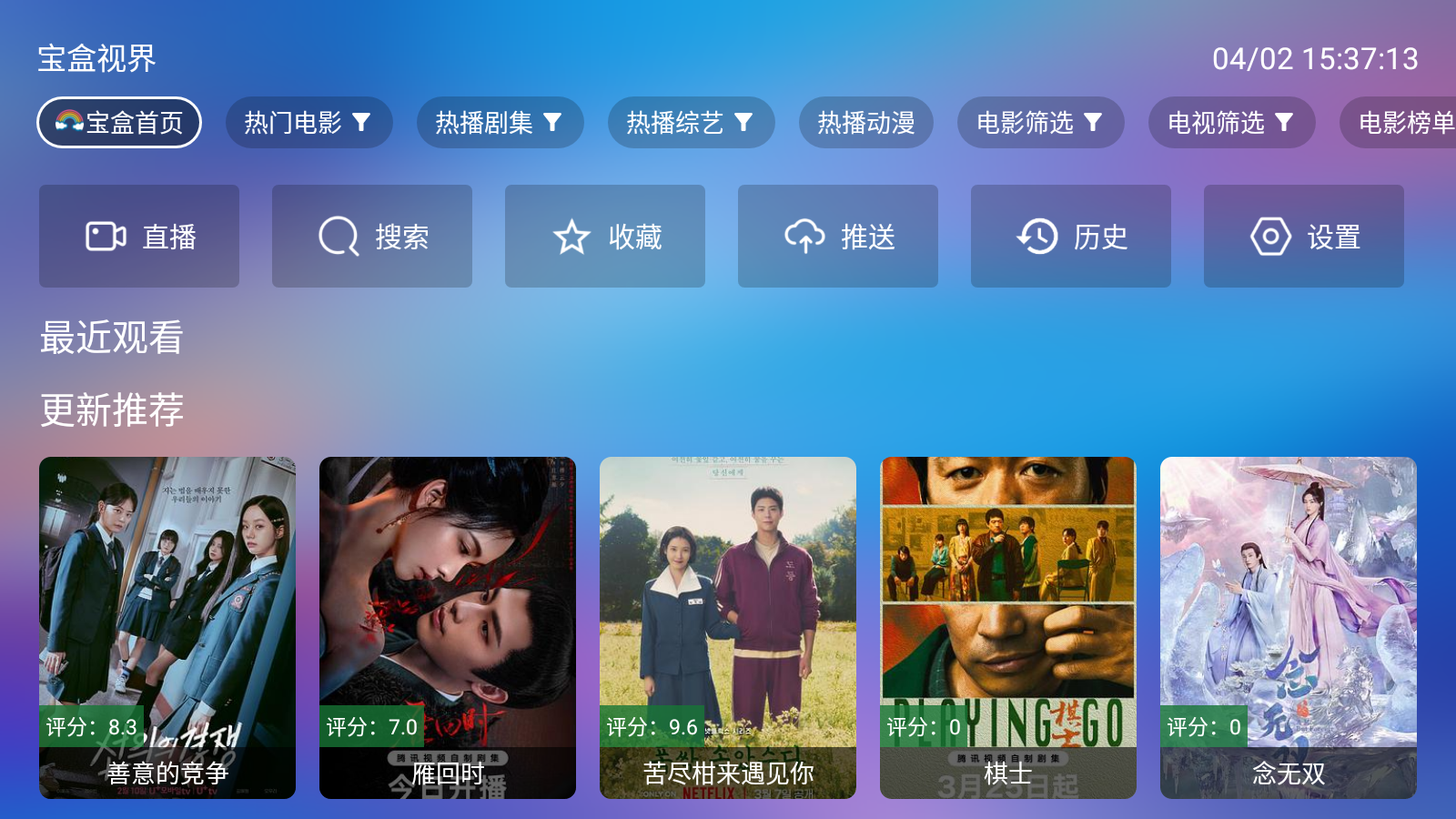Open the 棋士 series card
The image size is (1456, 819).
pyautogui.click(x=1008, y=628)
